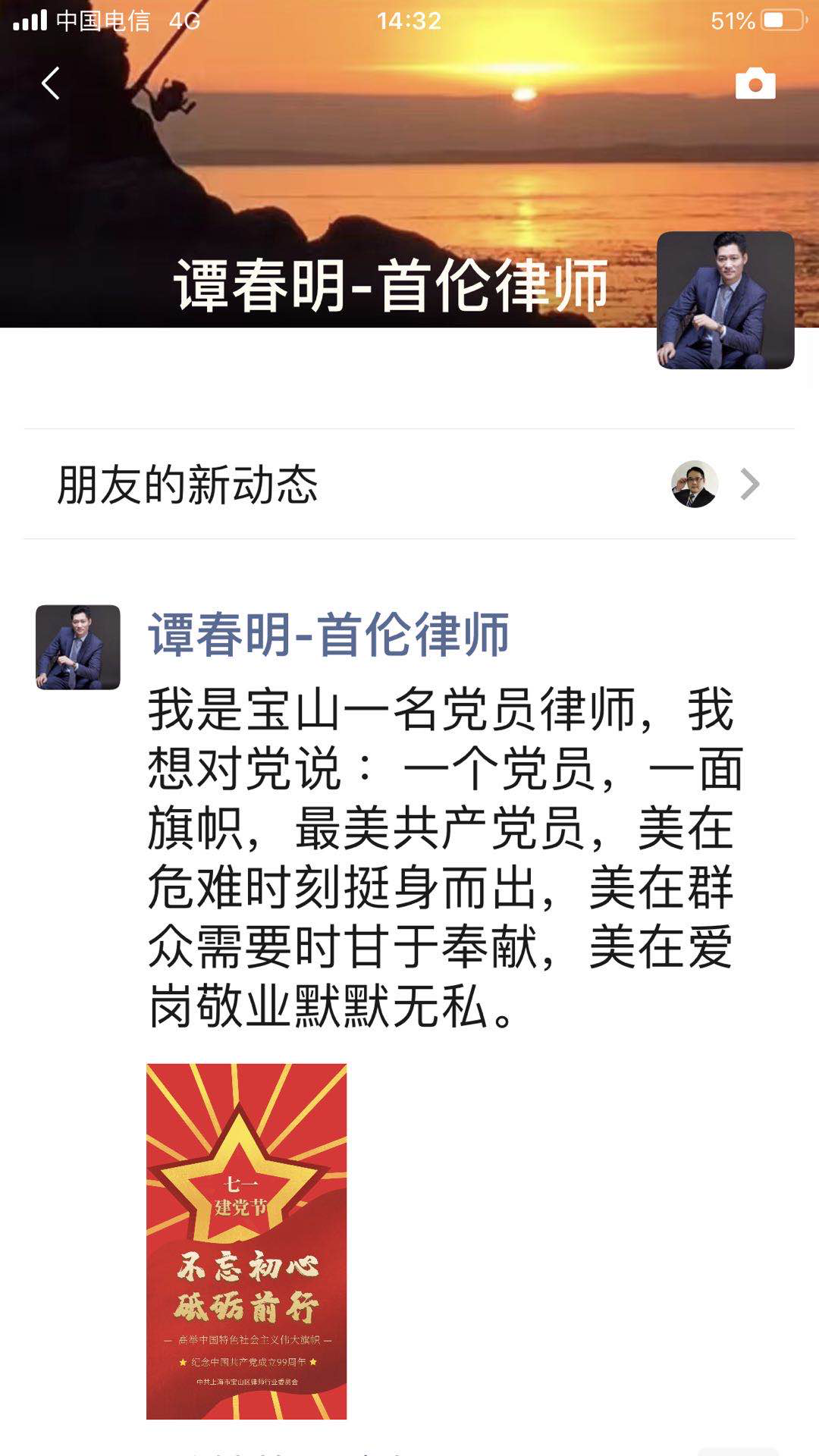Open 谭春明-首伦律师 name link in post
Screen dimensions: 819x1456
(x=328, y=635)
